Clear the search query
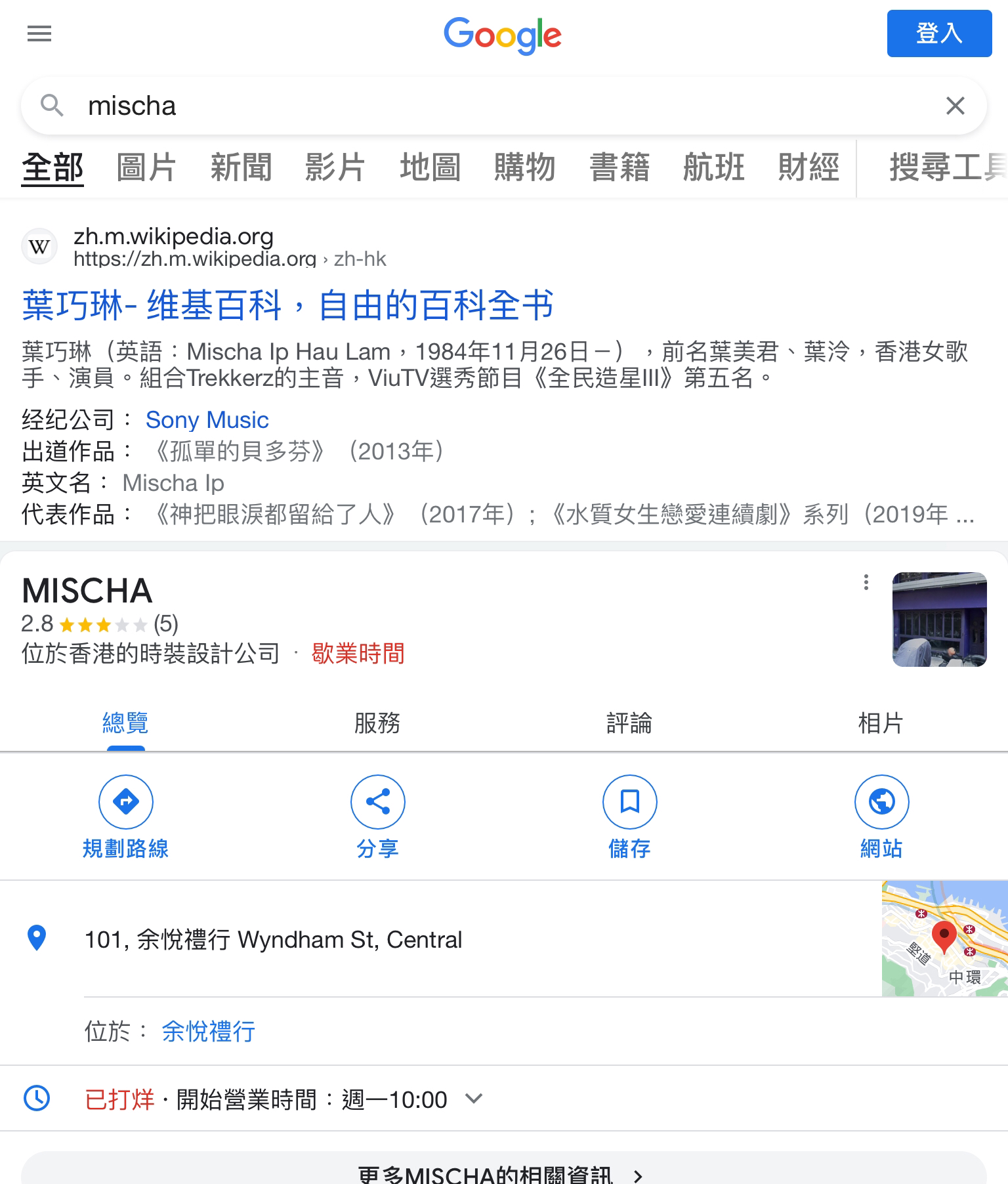This screenshot has width=1008, height=1184. [955, 106]
